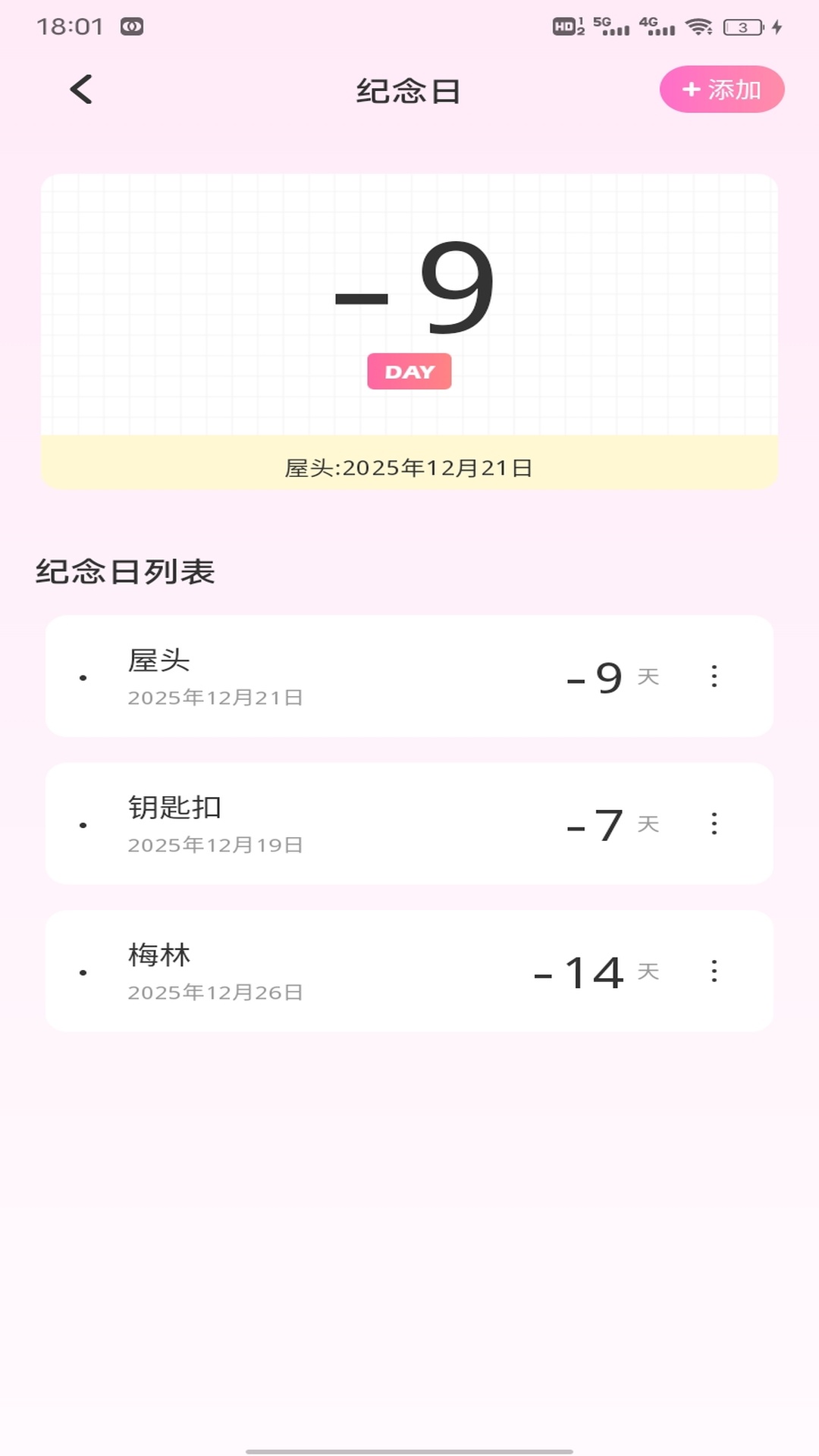Show more options for 屋头

(x=714, y=676)
